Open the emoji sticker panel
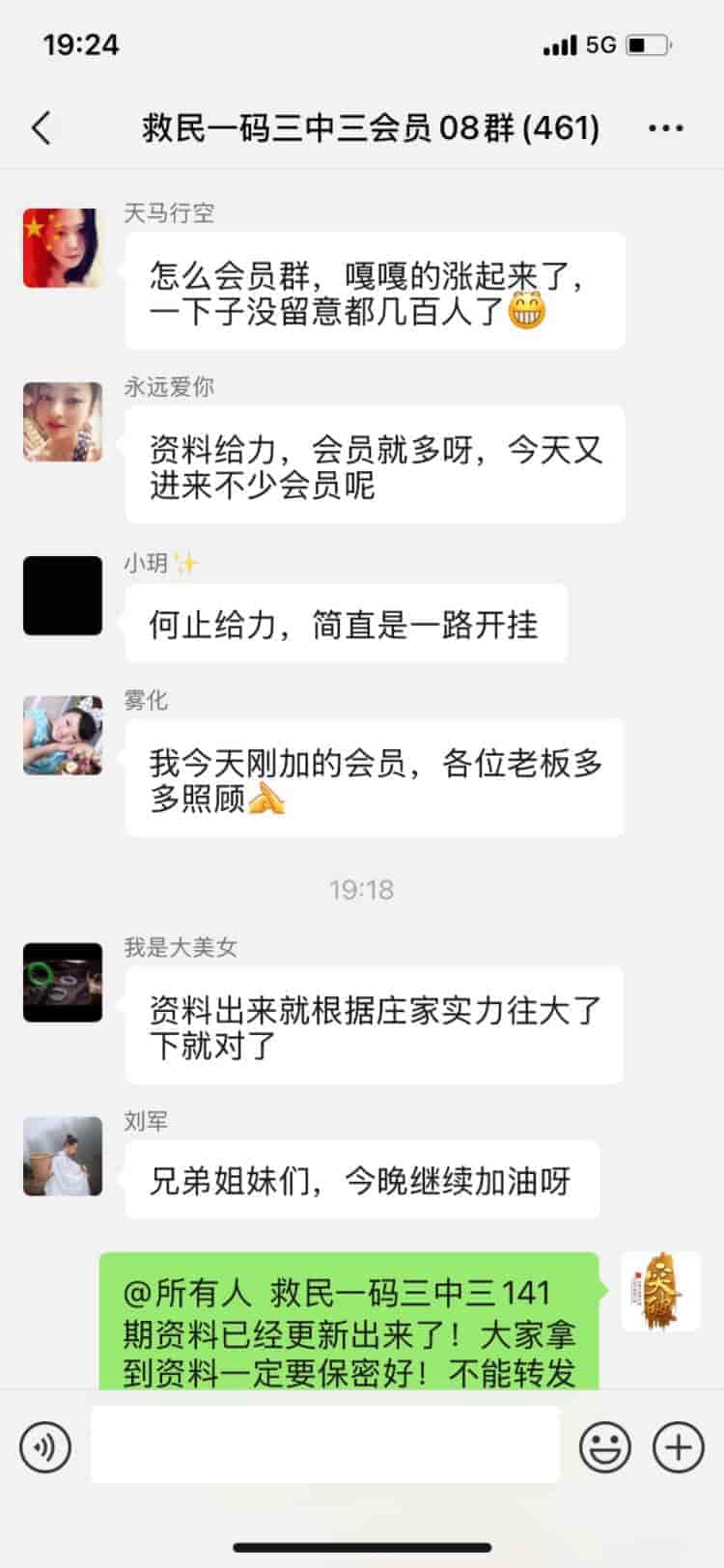The image size is (724, 1568). 605,1447
